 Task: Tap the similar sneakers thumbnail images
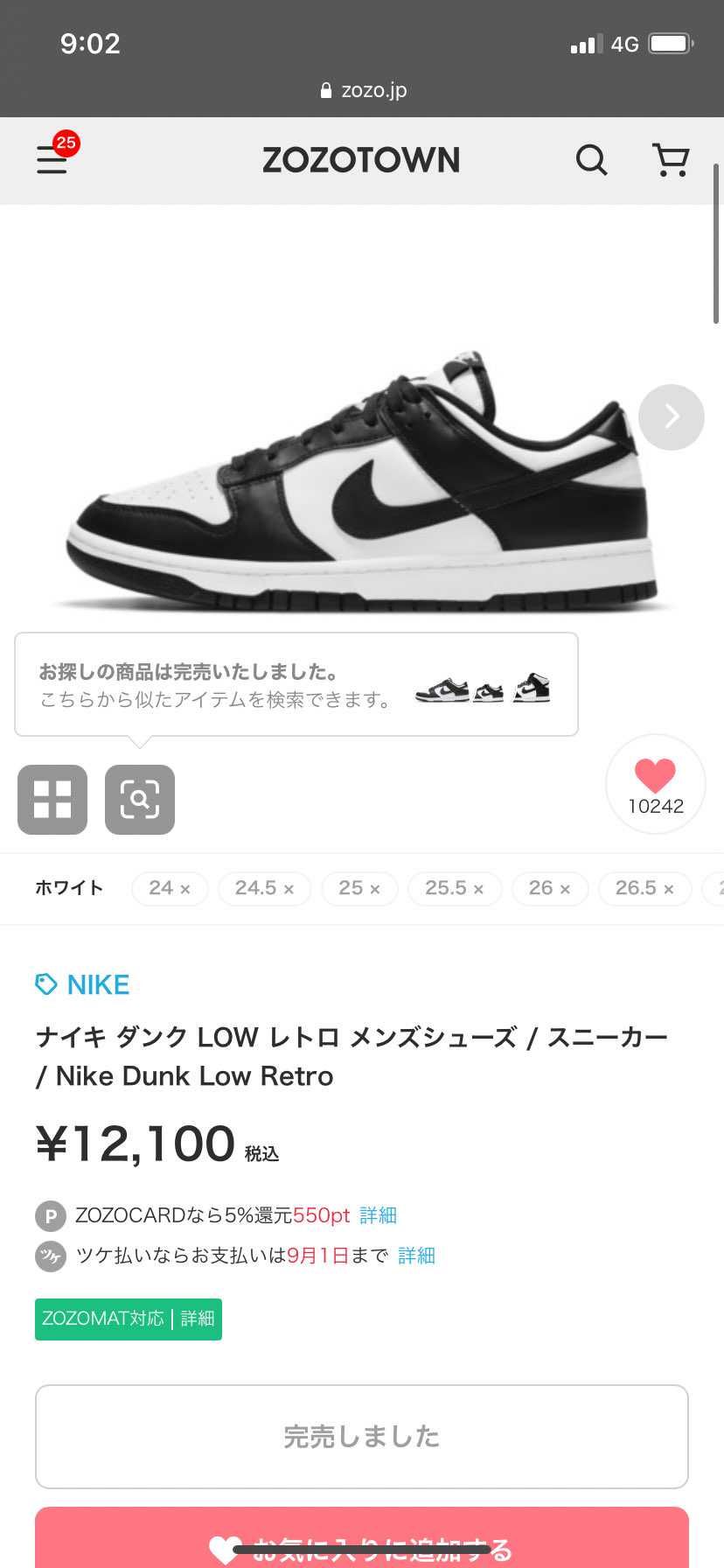click(483, 689)
